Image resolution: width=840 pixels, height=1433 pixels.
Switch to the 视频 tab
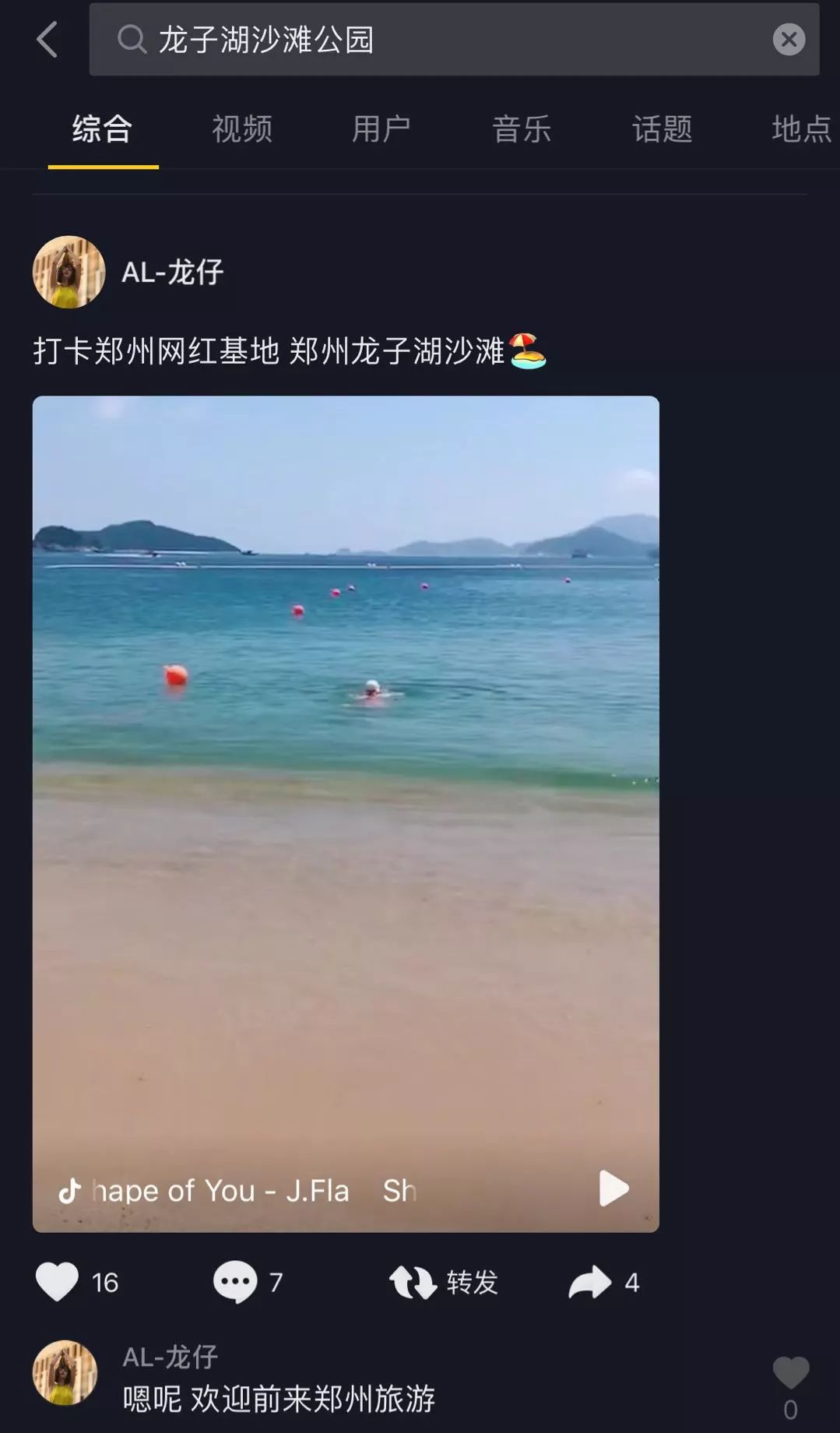click(241, 129)
